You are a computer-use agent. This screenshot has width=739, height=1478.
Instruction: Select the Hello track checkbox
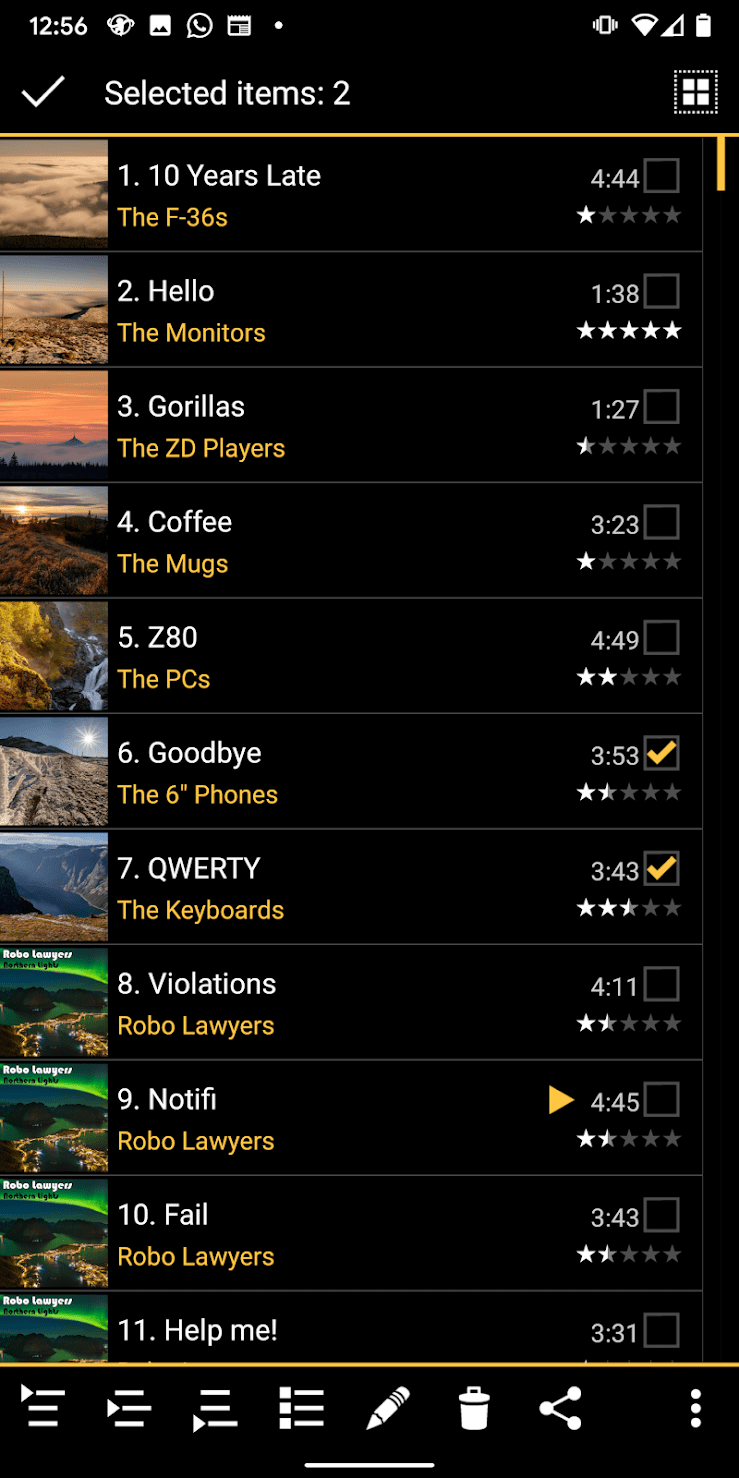pyautogui.click(x=661, y=292)
